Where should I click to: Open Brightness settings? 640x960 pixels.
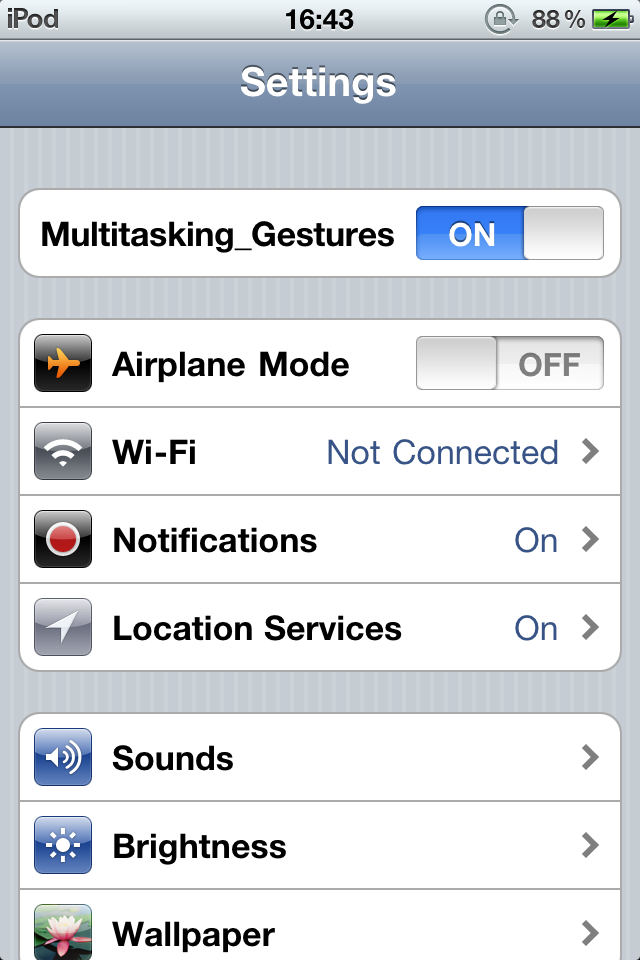(x=320, y=846)
